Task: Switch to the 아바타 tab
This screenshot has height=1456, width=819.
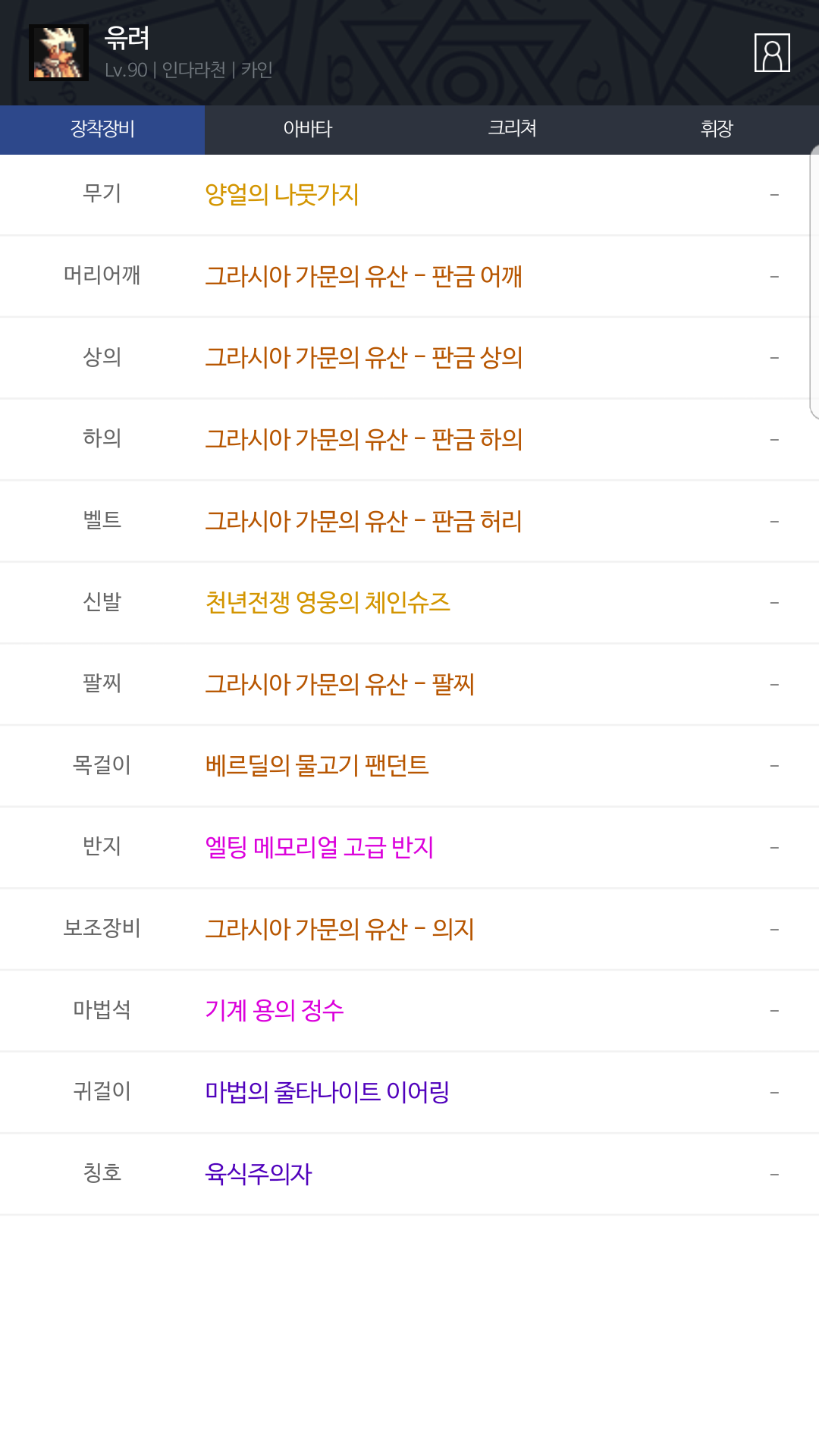Action: tap(307, 130)
